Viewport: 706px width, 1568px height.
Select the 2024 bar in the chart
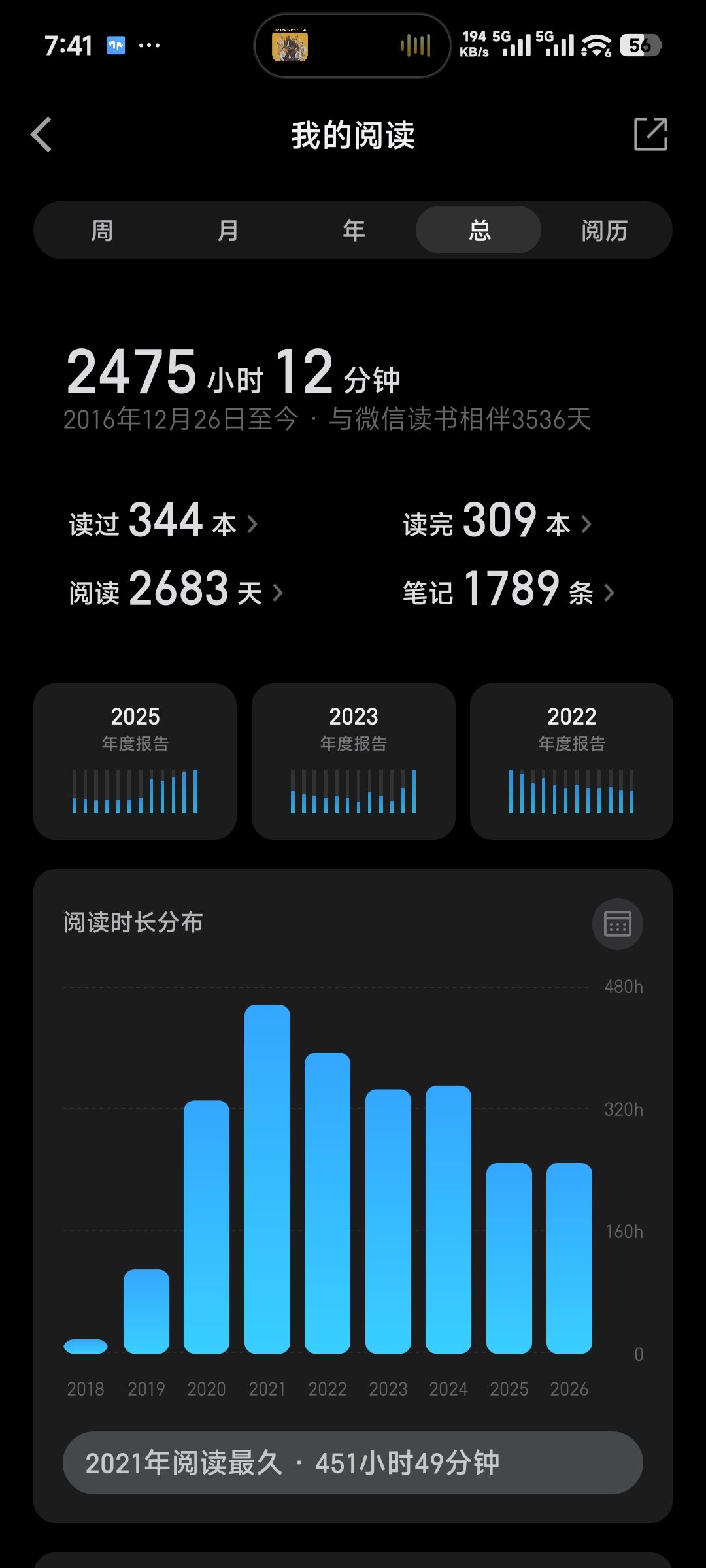pos(448,1220)
